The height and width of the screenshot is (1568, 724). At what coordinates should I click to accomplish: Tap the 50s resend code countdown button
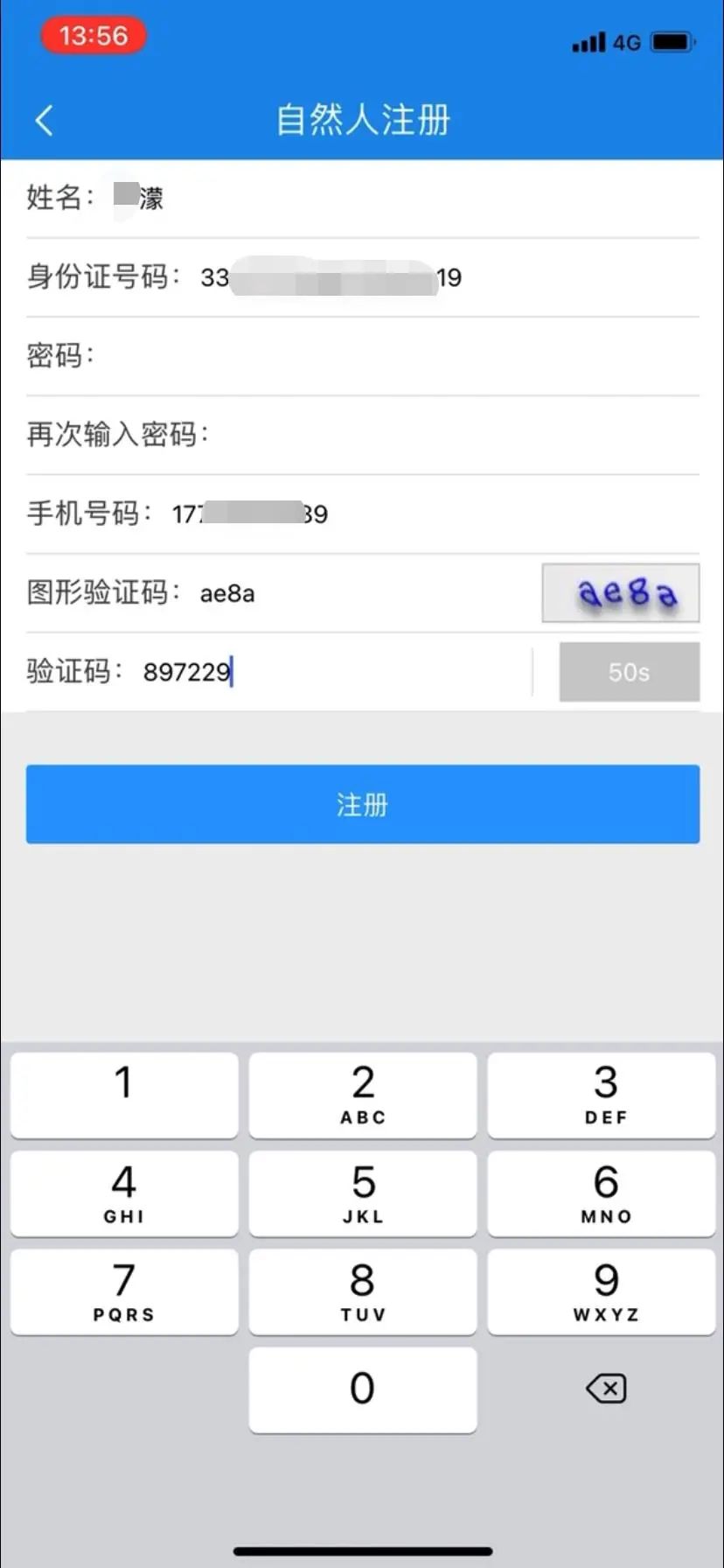(629, 672)
